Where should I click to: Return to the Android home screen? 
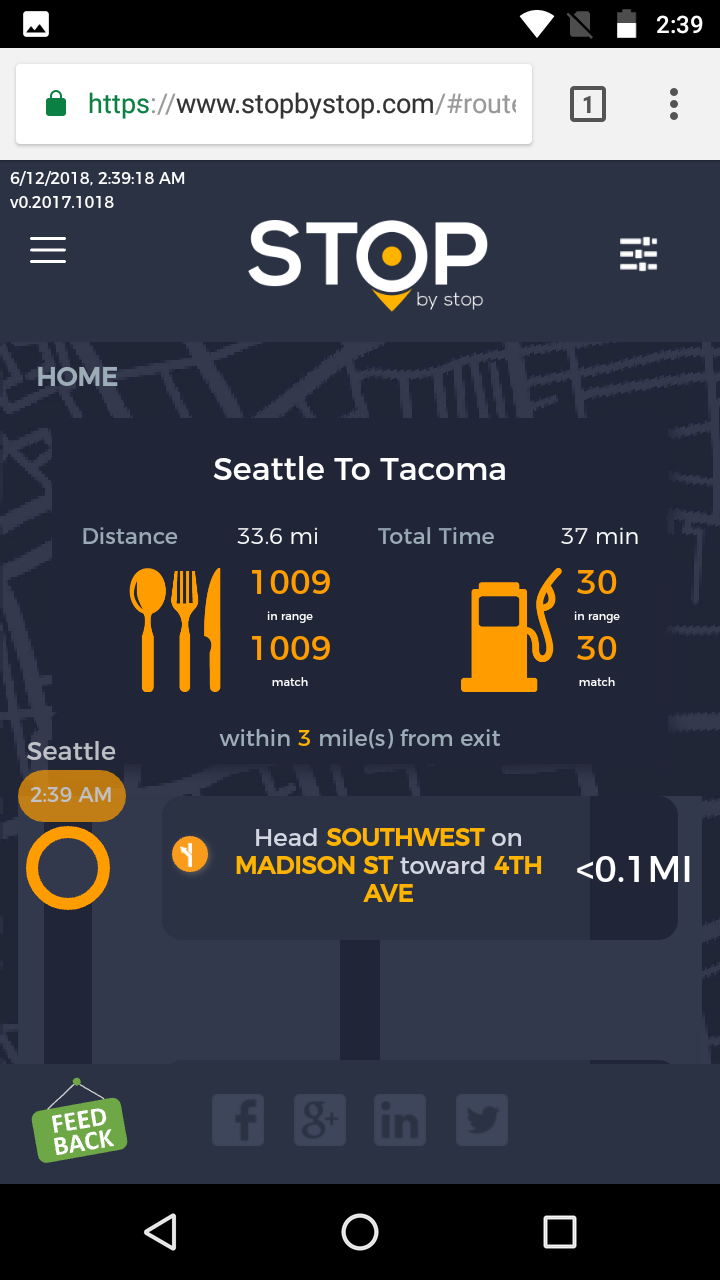[360, 1232]
